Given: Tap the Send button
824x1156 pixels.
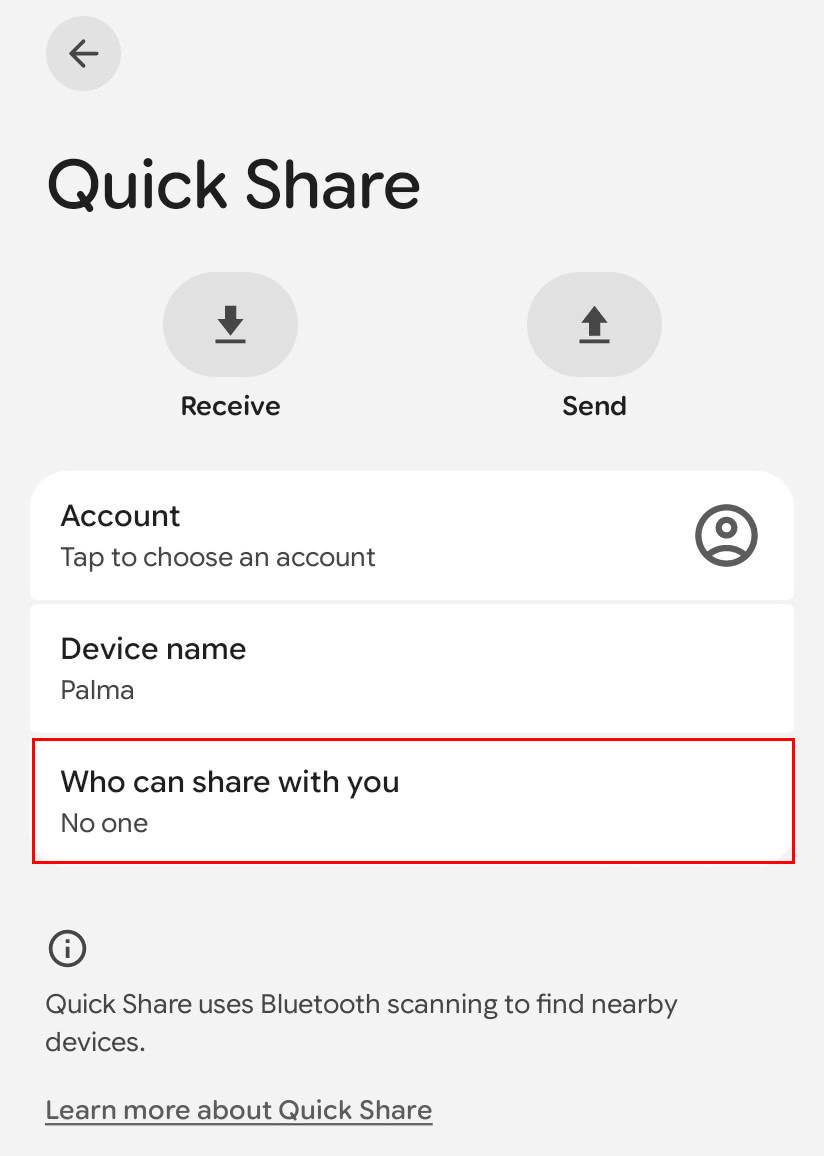Looking at the screenshot, I should tap(594, 325).
